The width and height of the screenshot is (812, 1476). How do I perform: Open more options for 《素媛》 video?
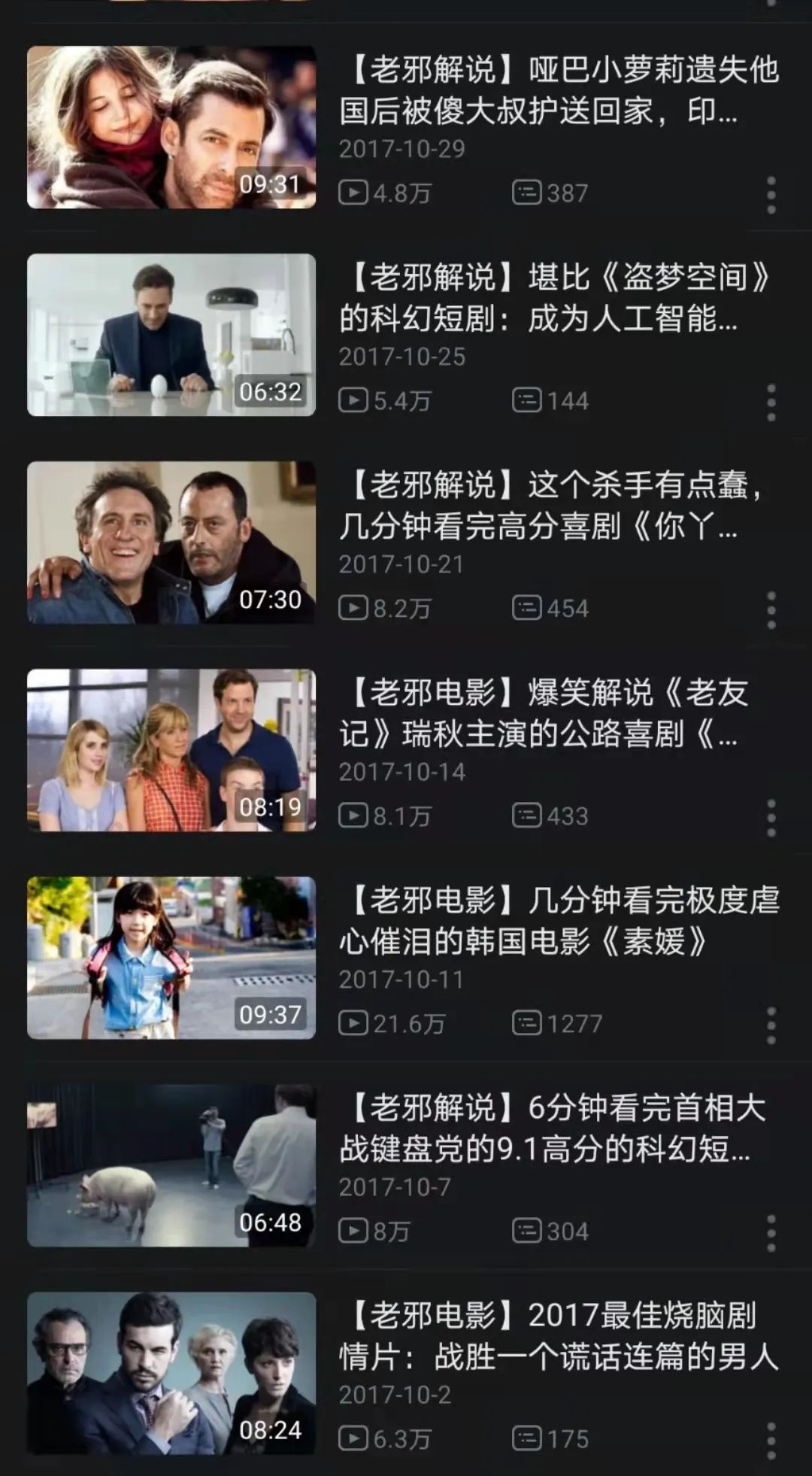click(771, 1026)
